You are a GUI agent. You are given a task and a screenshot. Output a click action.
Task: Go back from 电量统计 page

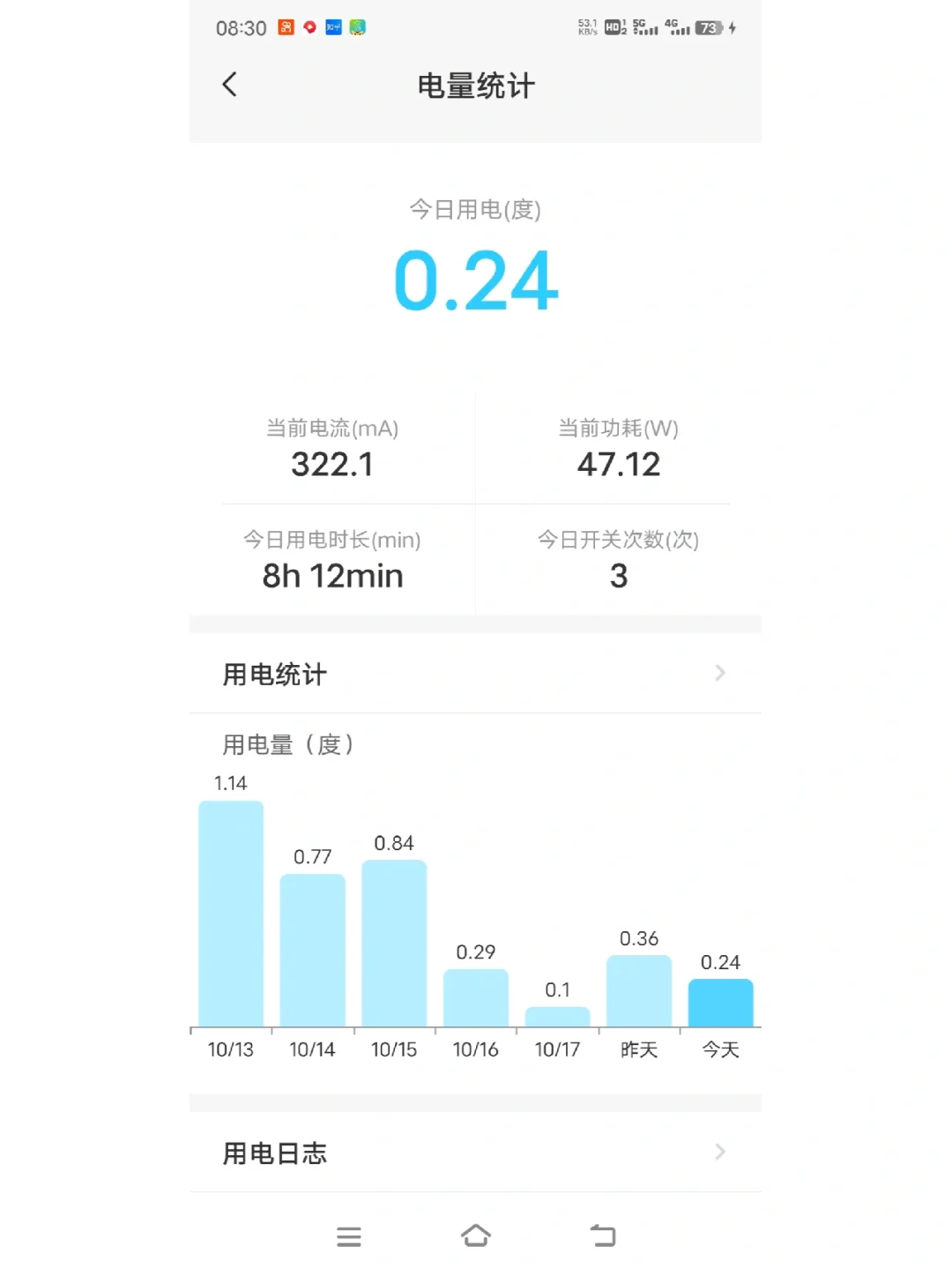pyautogui.click(x=230, y=85)
